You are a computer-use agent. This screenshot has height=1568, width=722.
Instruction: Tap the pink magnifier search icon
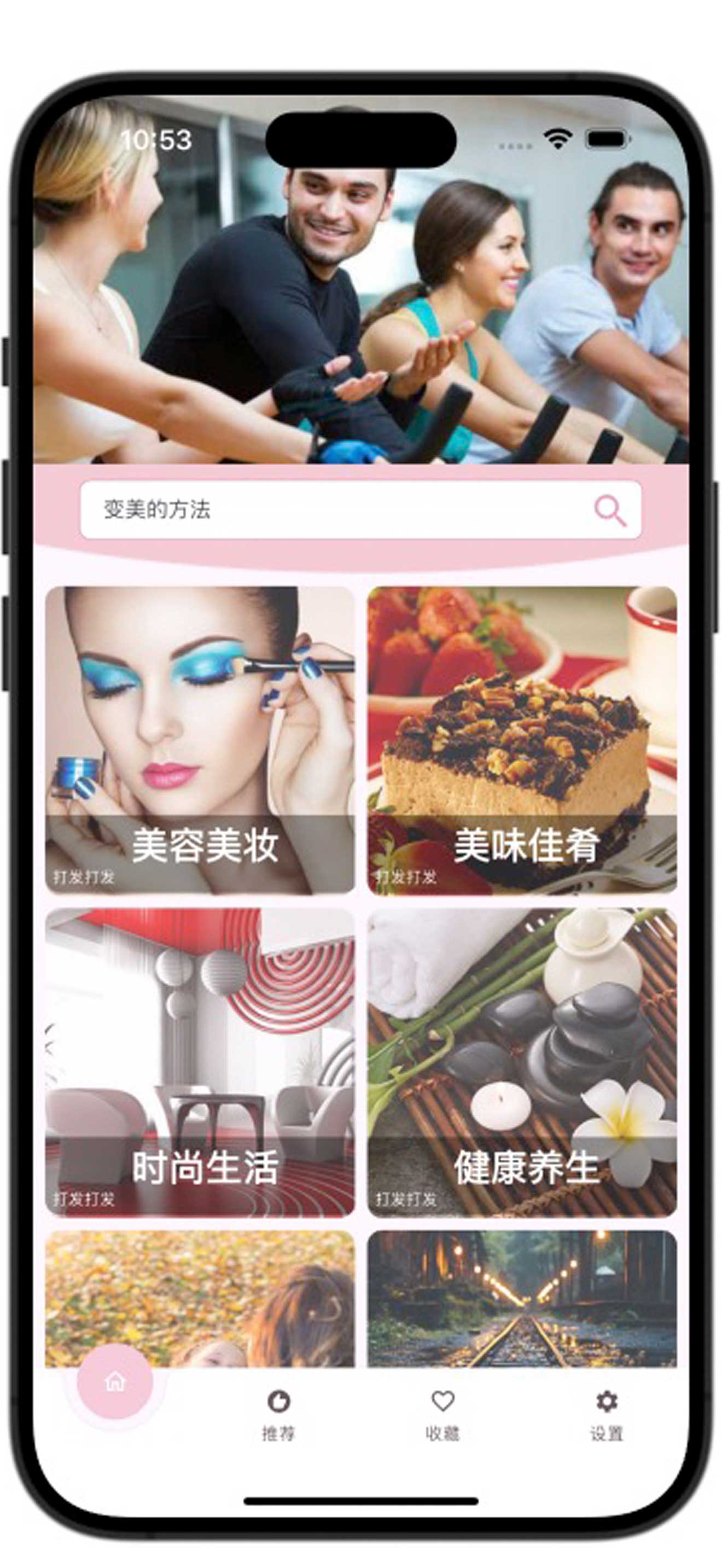pyautogui.click(x=610, y=510)
